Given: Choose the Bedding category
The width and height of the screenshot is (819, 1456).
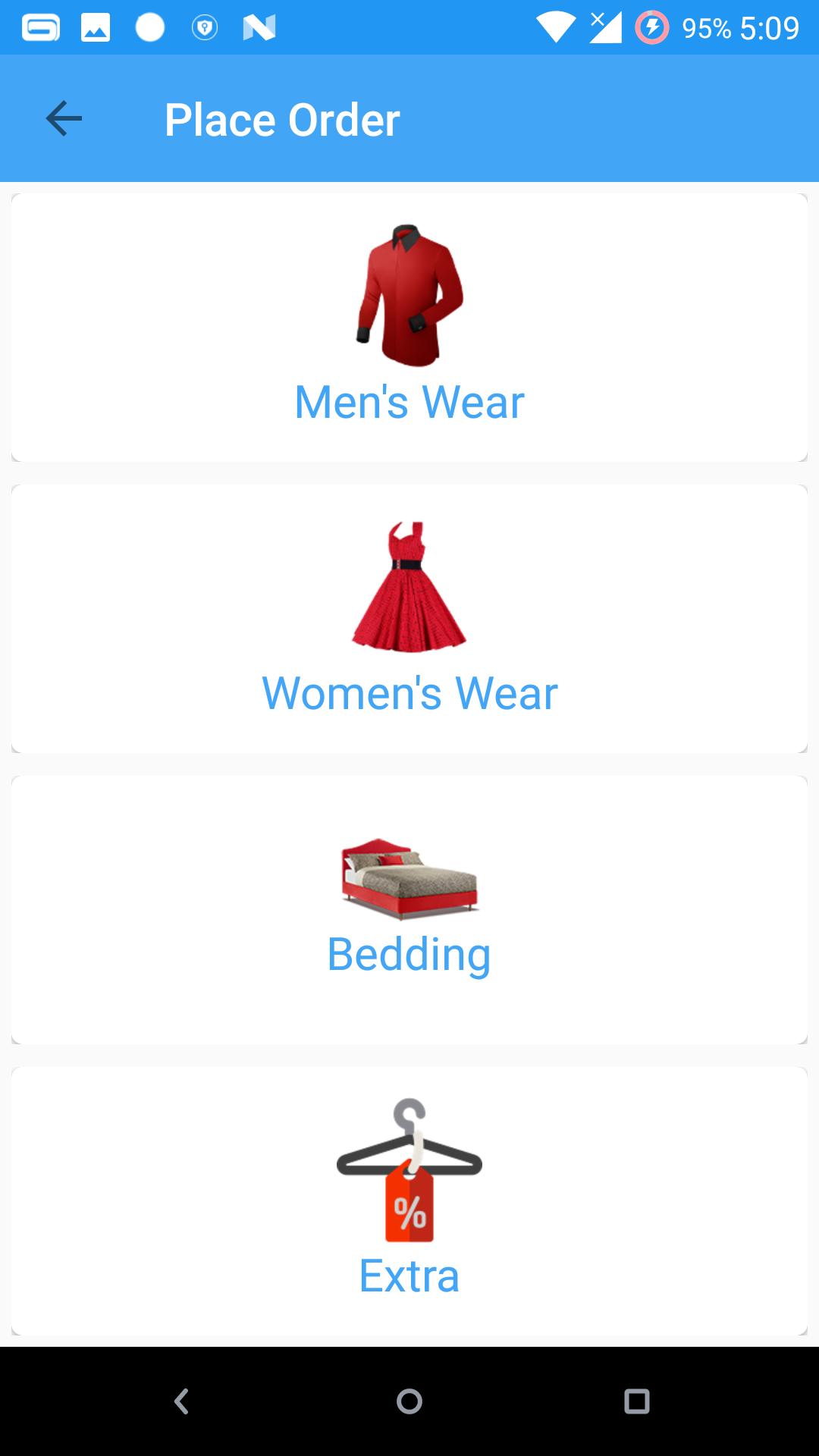Looking at the screenshot, I should pyautogui.click(x=409, y=910).
